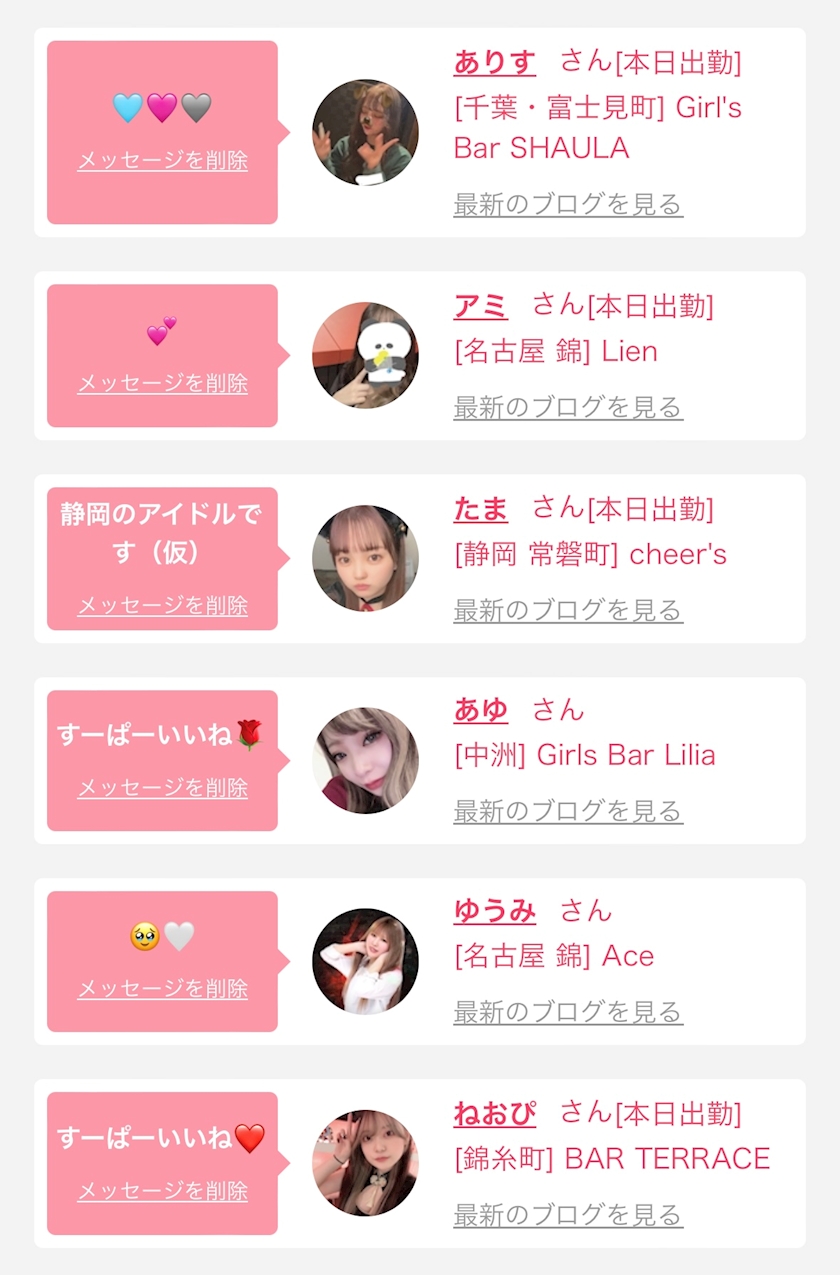Open あゆ's profile name link
840x1275 pixels.
(x=480, y=711)
